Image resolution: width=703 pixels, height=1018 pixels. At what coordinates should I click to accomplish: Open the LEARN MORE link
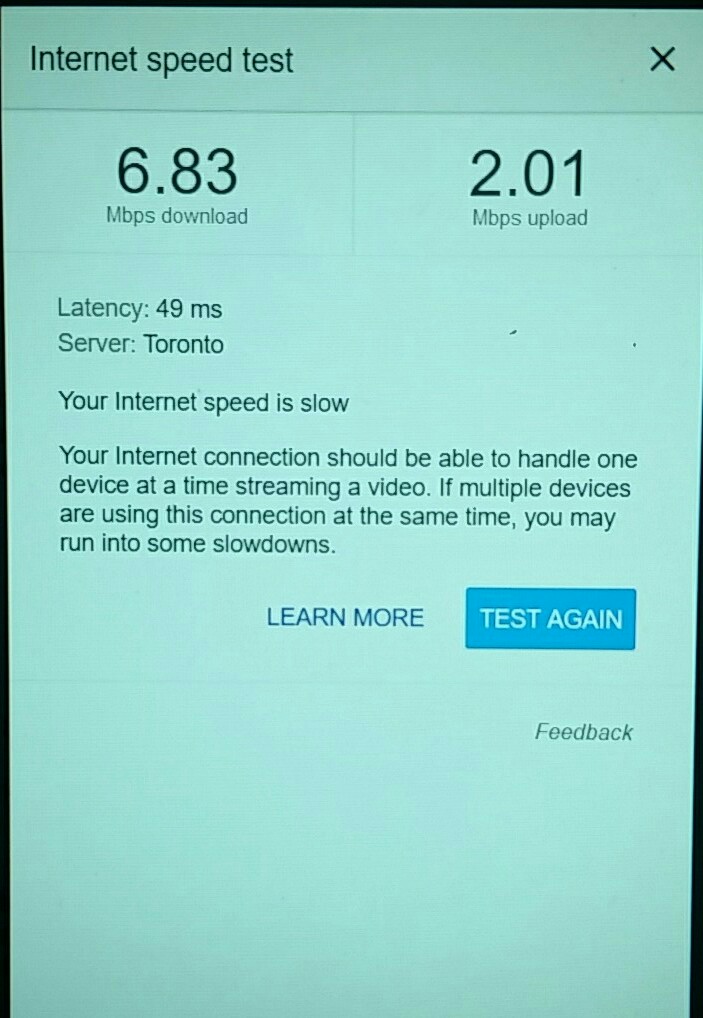tap(345, 618)
